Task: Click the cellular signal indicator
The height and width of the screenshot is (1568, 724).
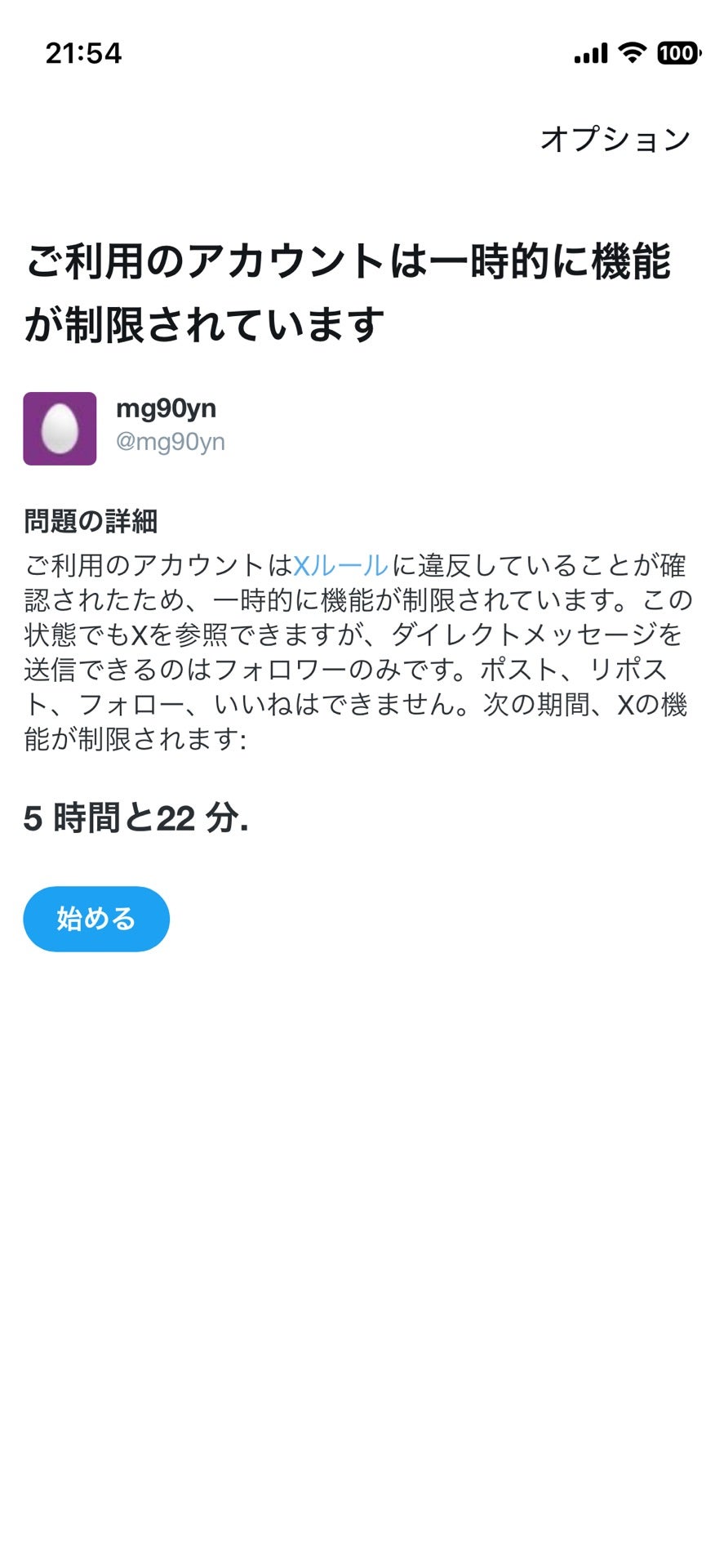Action: coord(589,52)
